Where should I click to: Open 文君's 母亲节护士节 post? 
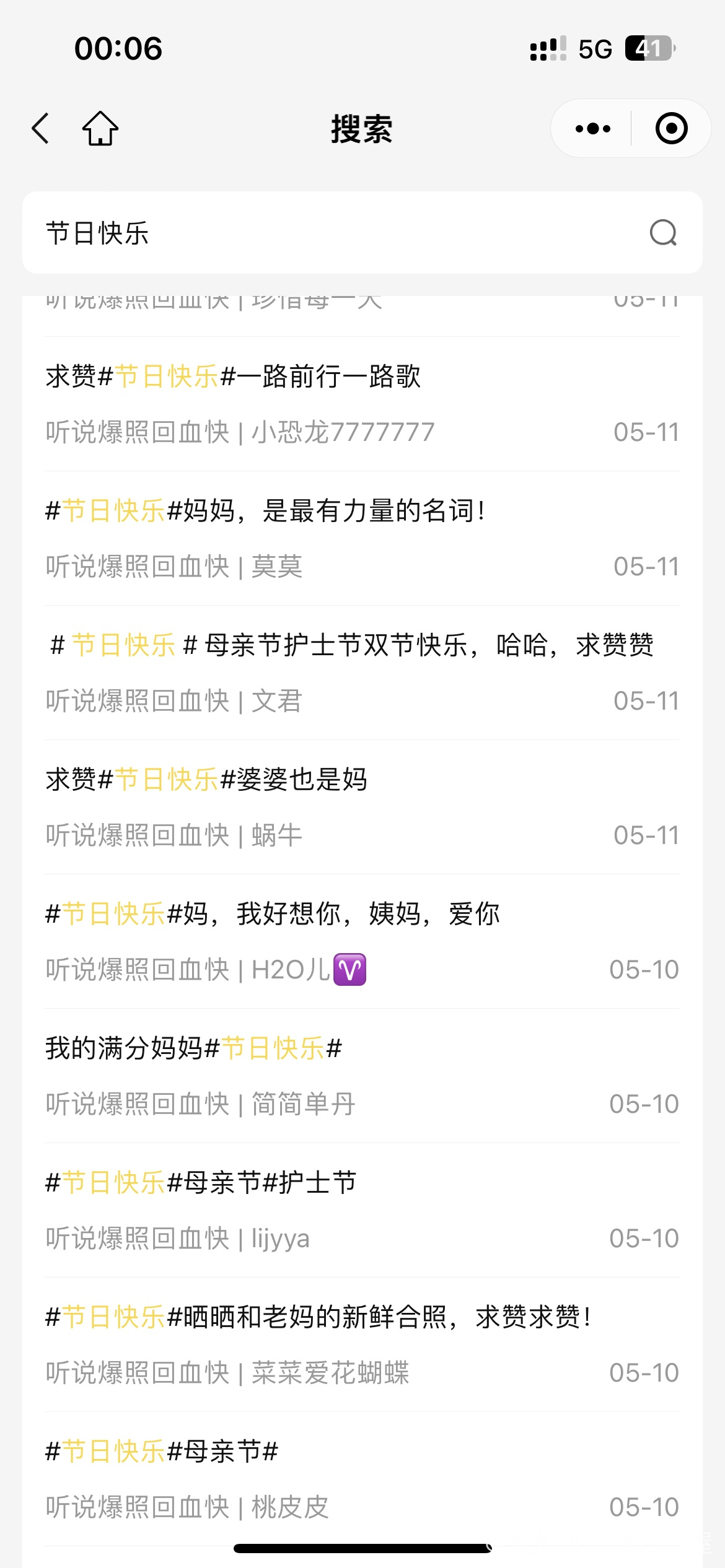click(x=362, y=673)
